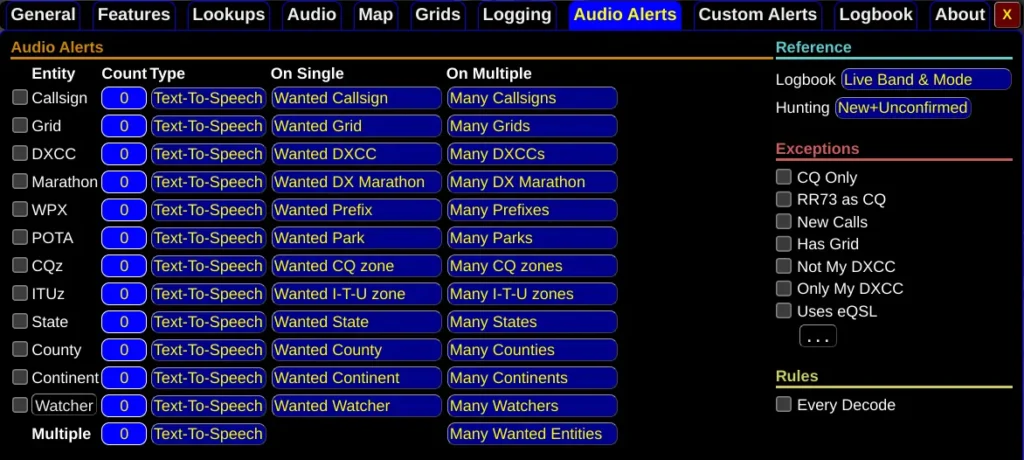Image resolution: width=1024 pixels, height=460 pixels.
Task: Edit the Wanted Callsign text field
Action: 356,98
